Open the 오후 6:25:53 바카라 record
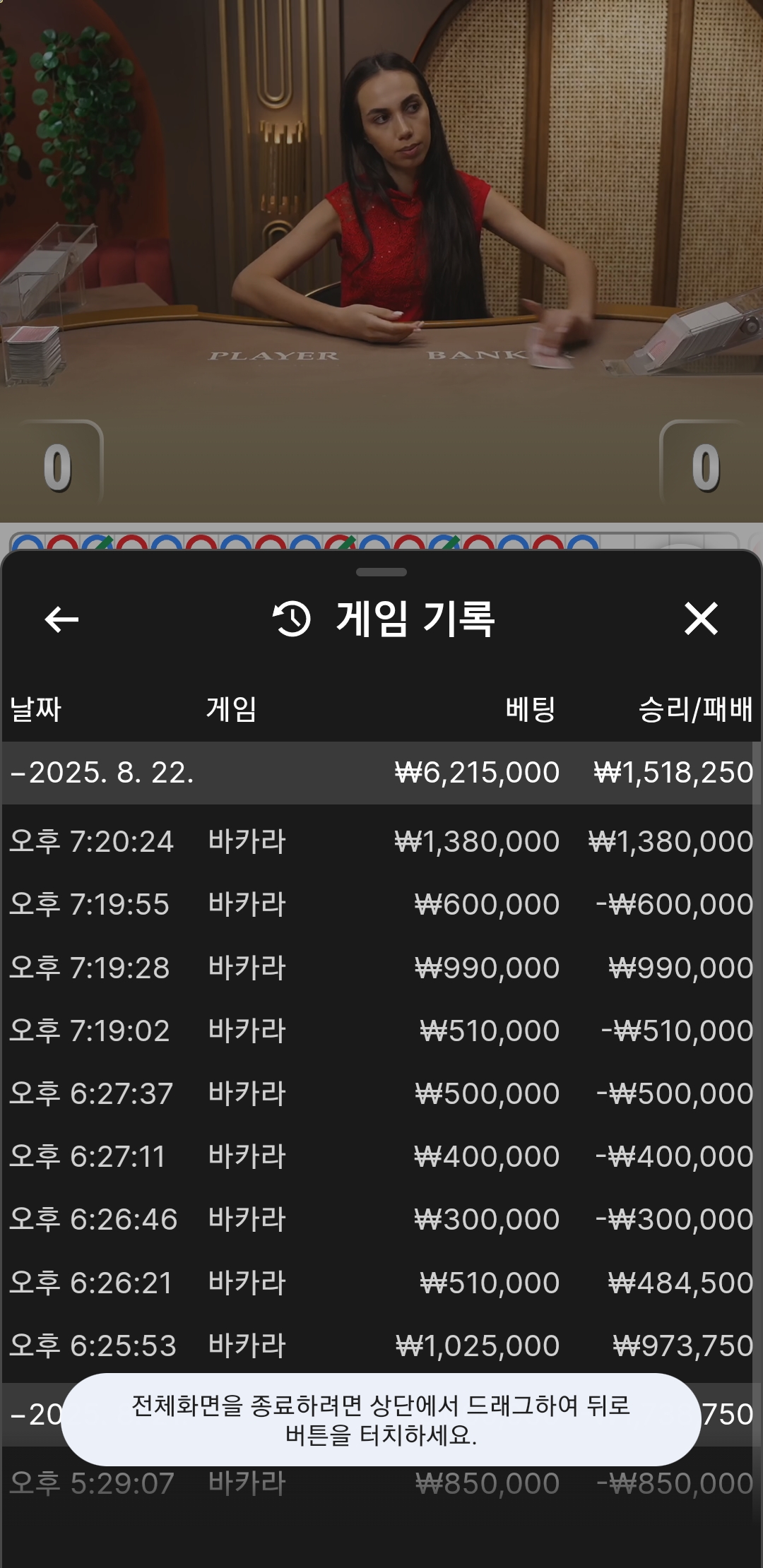This screenshot has width=763, height=1568. [380, 1346]
